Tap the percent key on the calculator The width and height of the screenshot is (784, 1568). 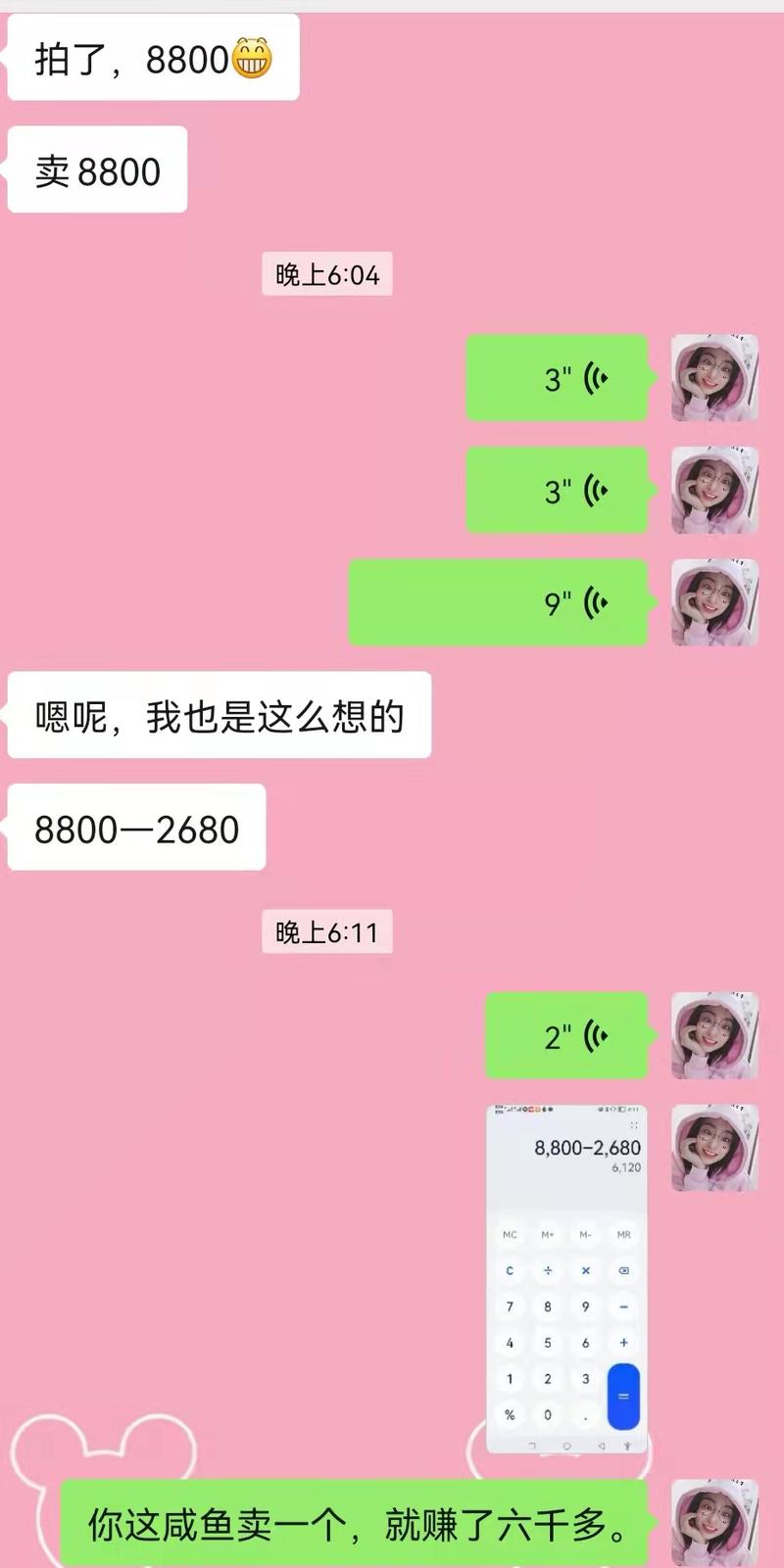[x=510, y=1414]
